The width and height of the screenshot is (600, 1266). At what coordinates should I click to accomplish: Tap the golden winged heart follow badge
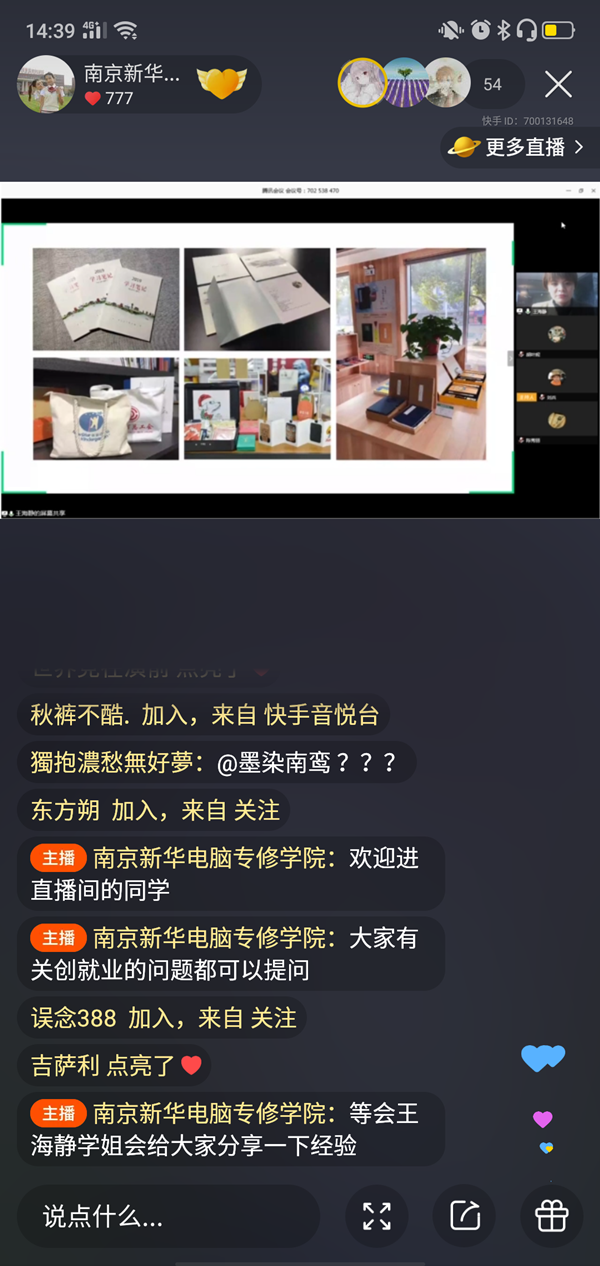pyautogui.click(x=221, y=84)
